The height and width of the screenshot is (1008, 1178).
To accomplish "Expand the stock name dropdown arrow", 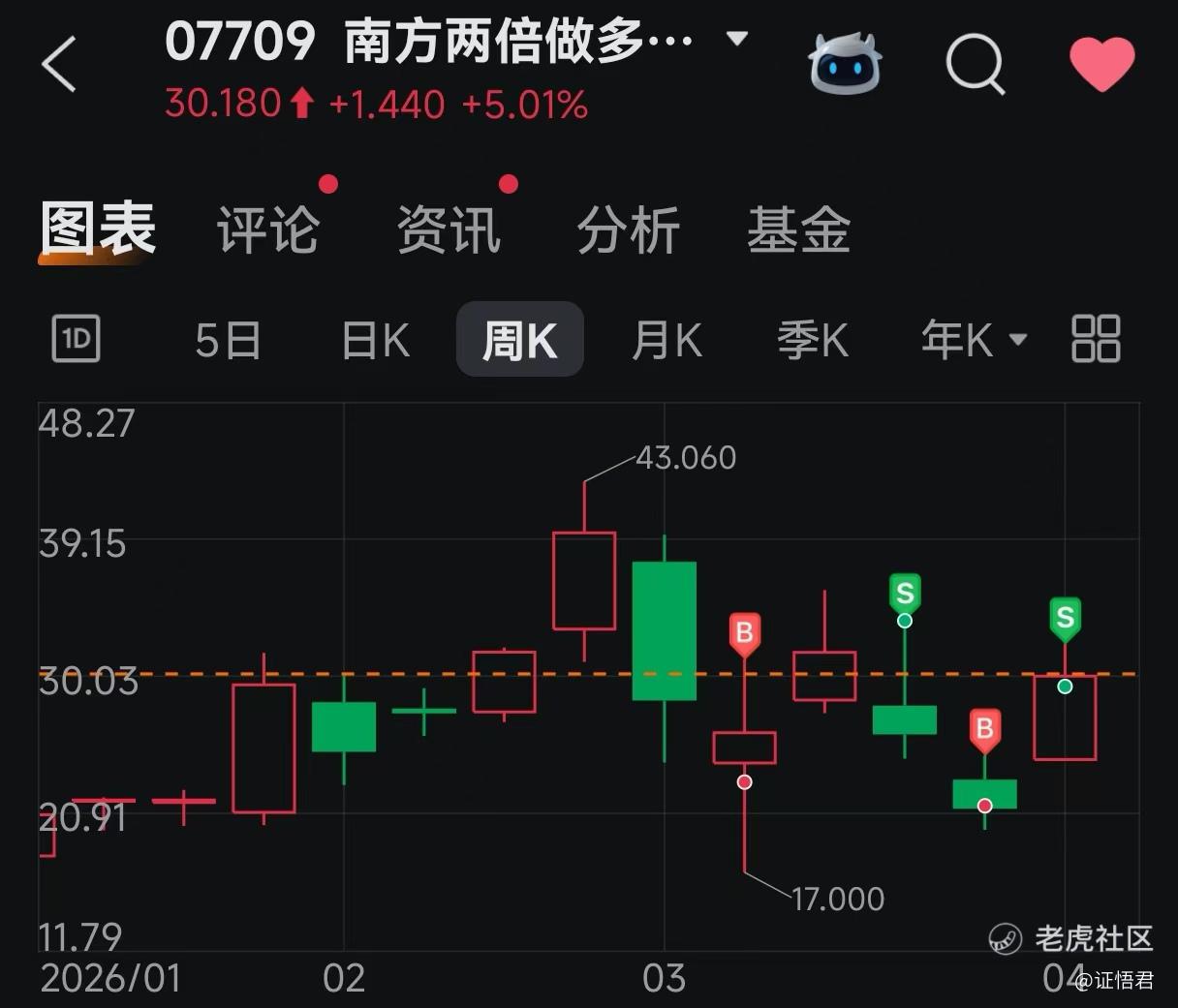I will 737,40.
